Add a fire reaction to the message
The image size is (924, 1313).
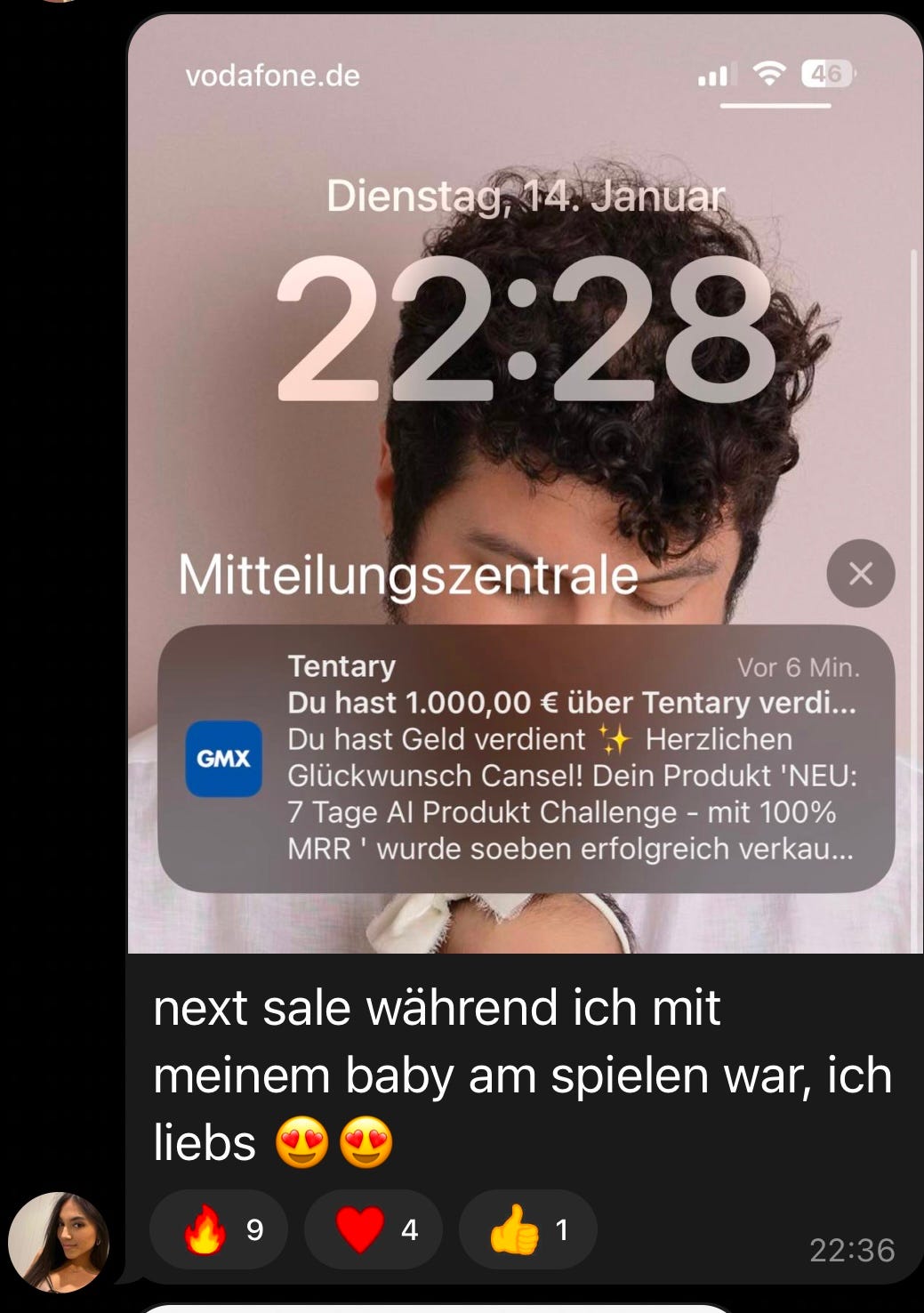[x=219, y=1230]
